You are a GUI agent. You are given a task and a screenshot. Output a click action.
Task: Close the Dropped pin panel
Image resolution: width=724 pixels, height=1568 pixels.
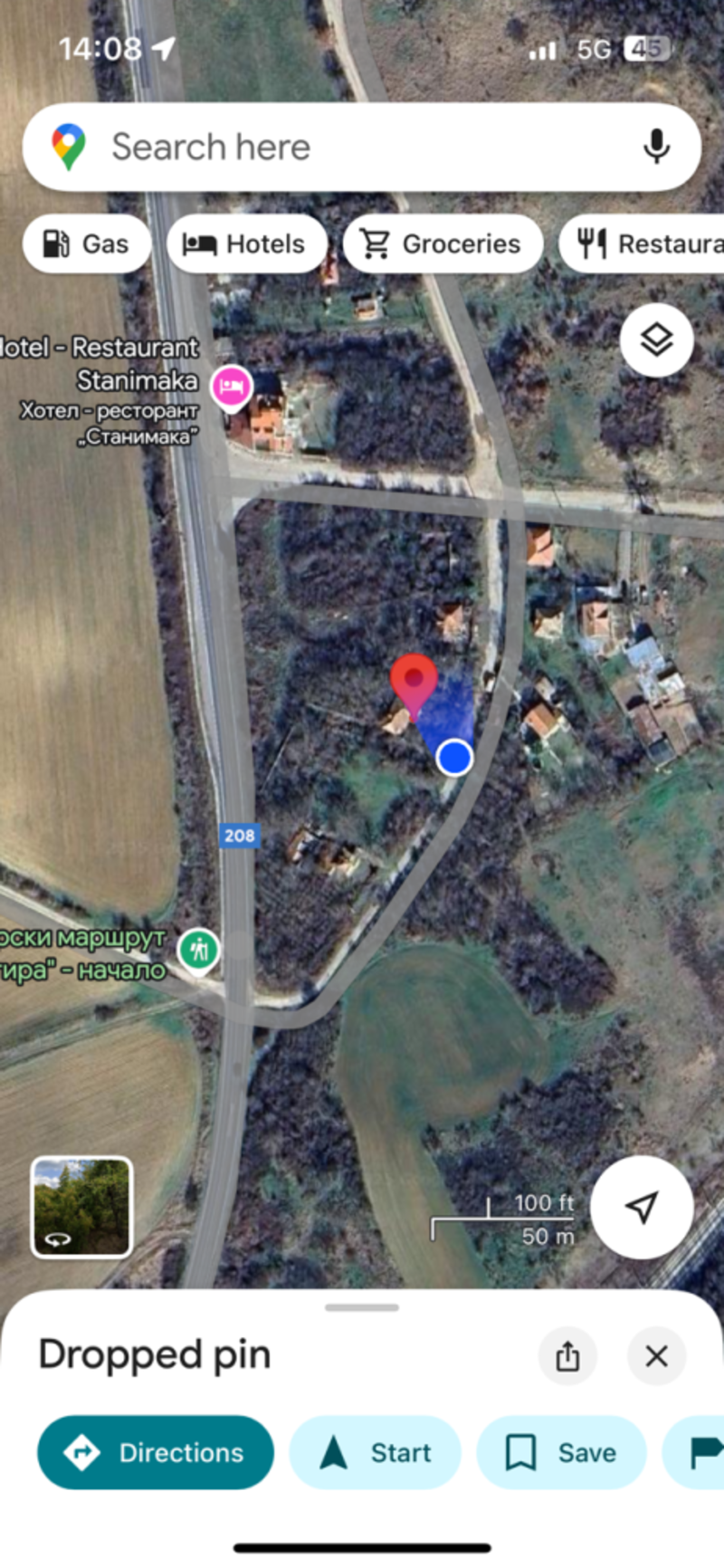point(656,1355)
